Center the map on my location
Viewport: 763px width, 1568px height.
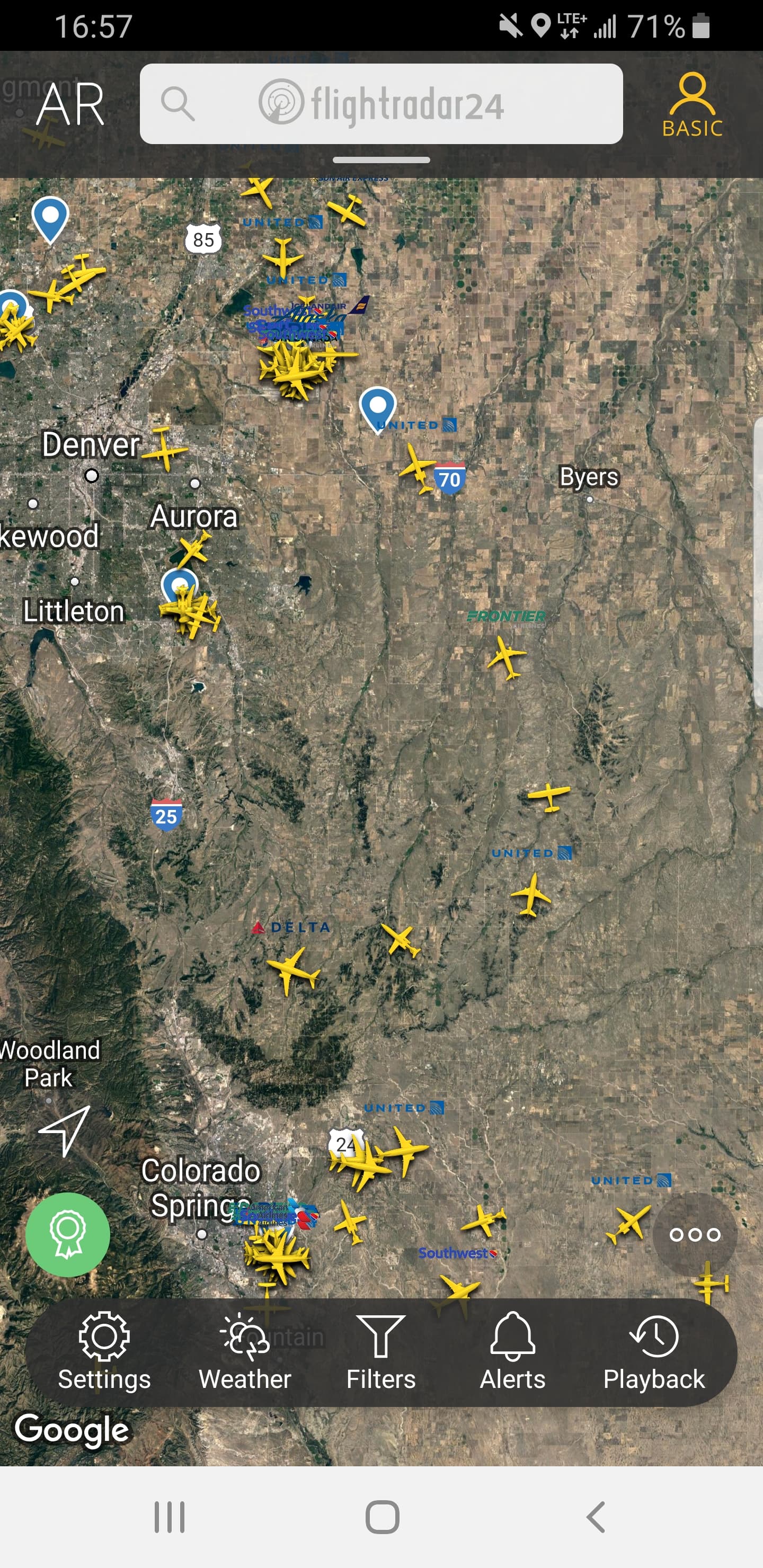[65, 1130]
